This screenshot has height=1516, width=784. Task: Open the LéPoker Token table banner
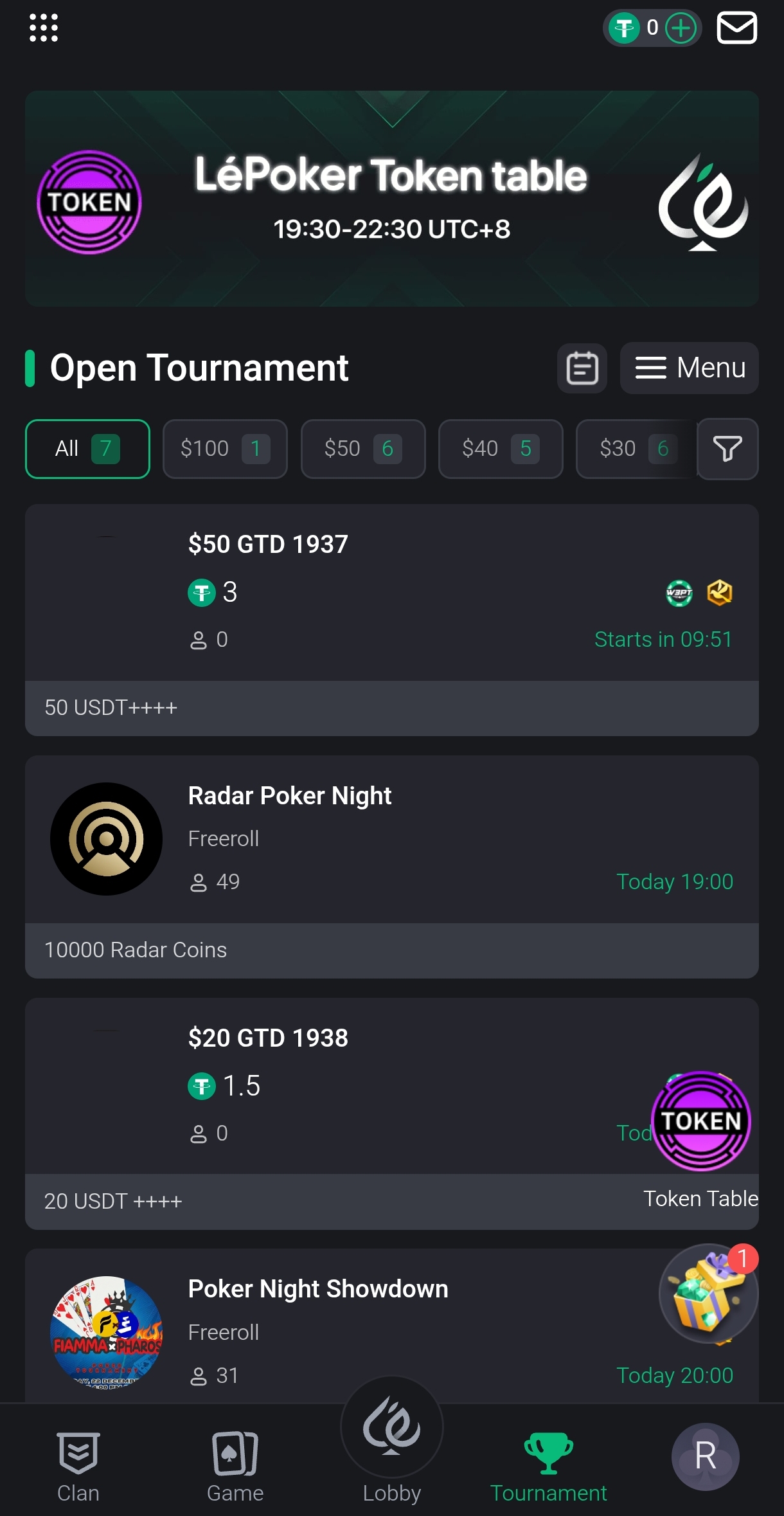click(392, 198)
